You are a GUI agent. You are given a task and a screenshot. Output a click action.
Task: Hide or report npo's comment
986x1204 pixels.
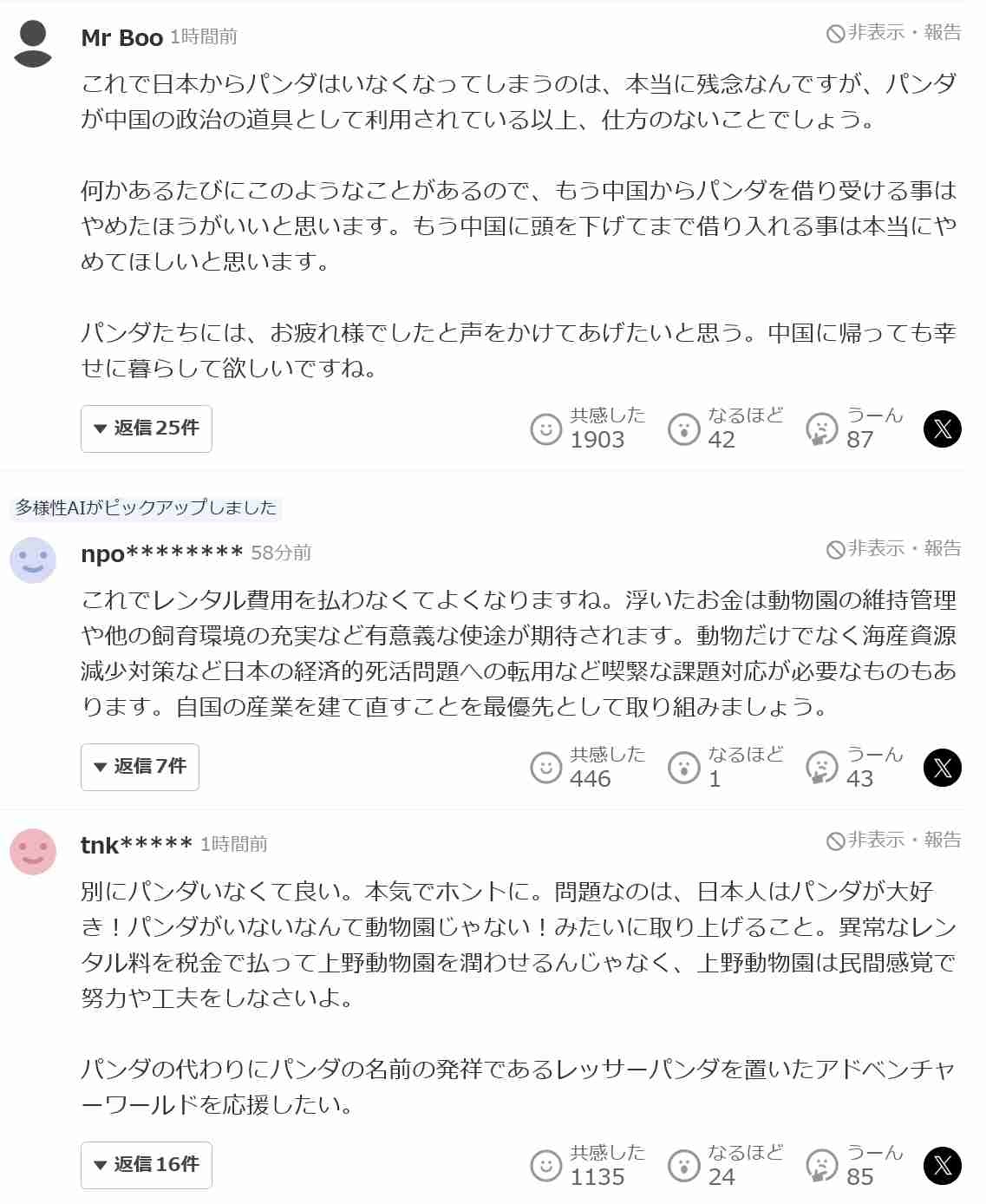[x=893, y=549]
